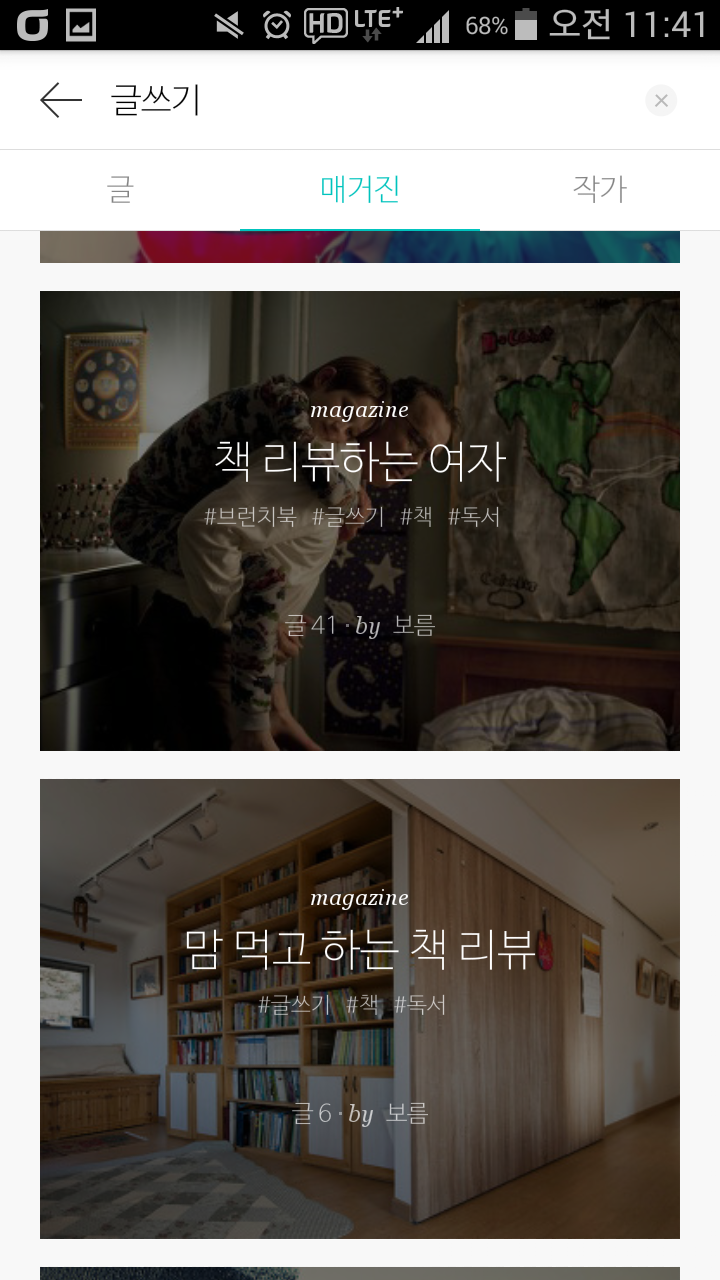Select the #독서 hashtag on the first magazine
Viewport: 720px width, 1280px height.
point(473,517)
